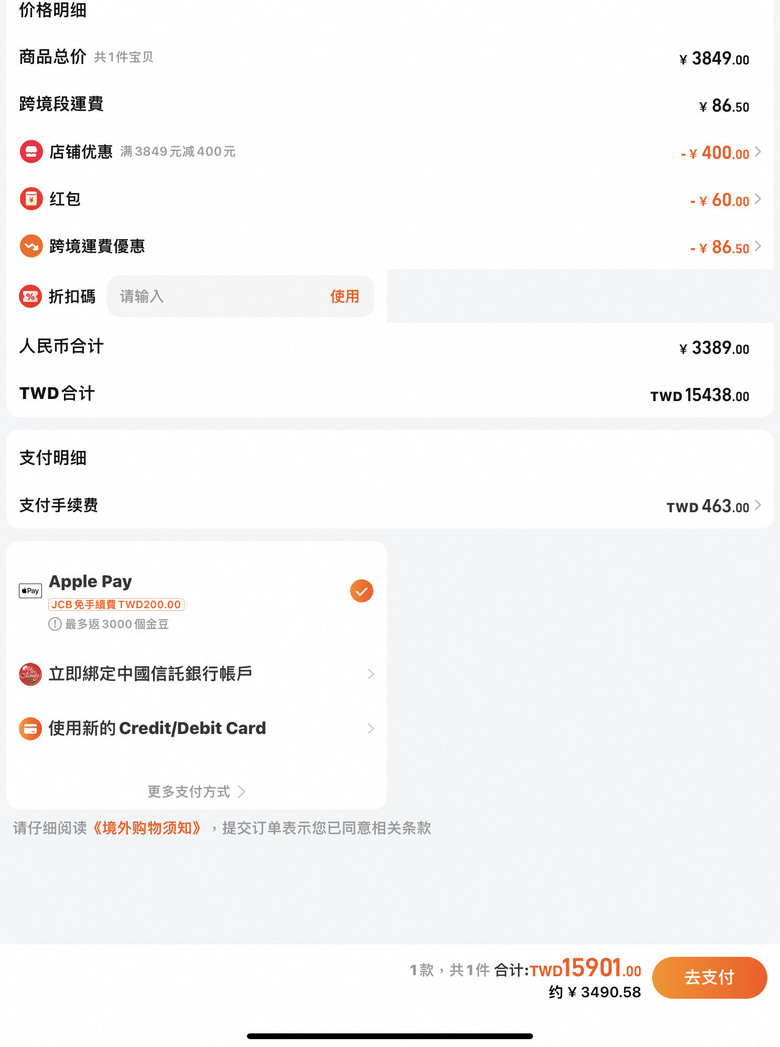
Task: View 跨境運費優惠 shipping discount details
Action: click(725, 247)
